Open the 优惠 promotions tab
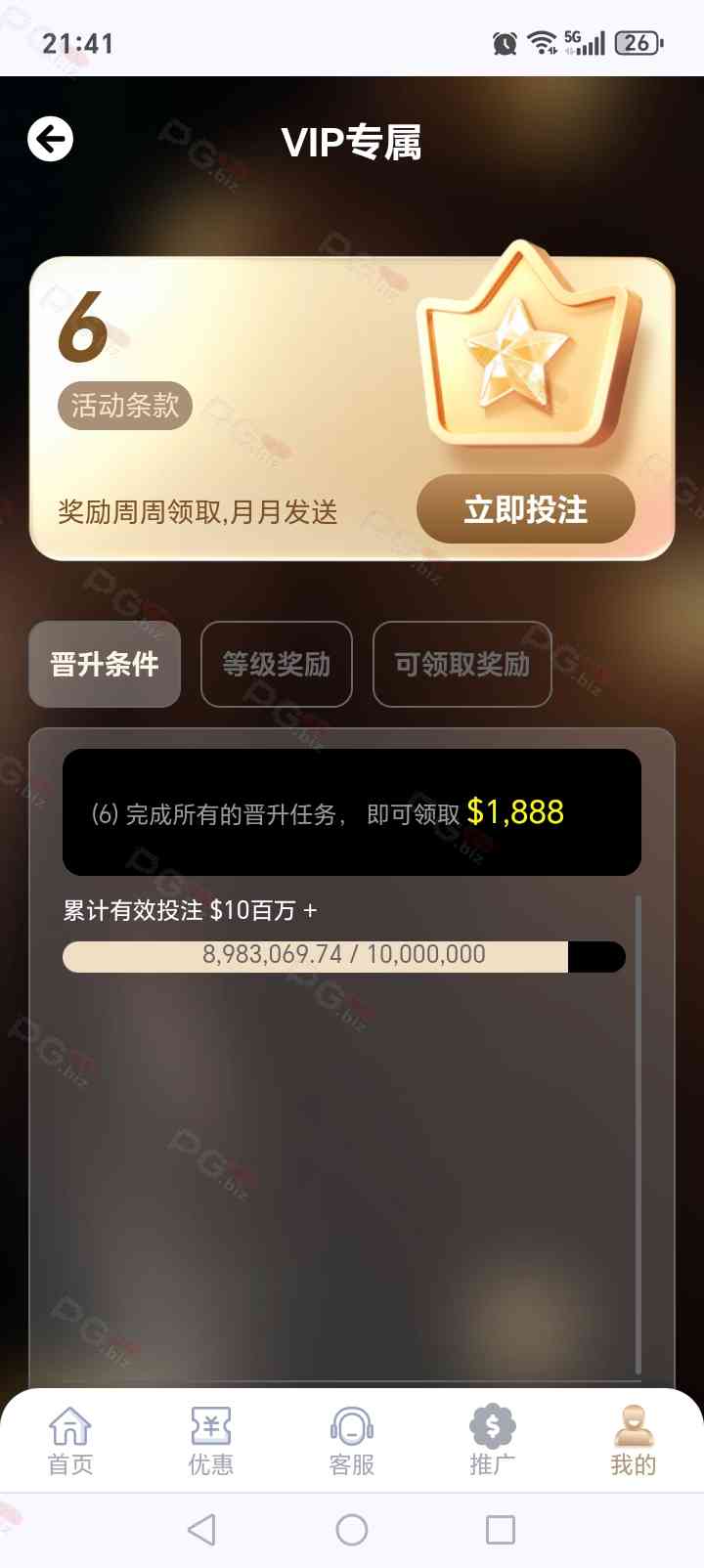Image resolution: width=704 pixels, height=1568 pixels. [210, 1441]
